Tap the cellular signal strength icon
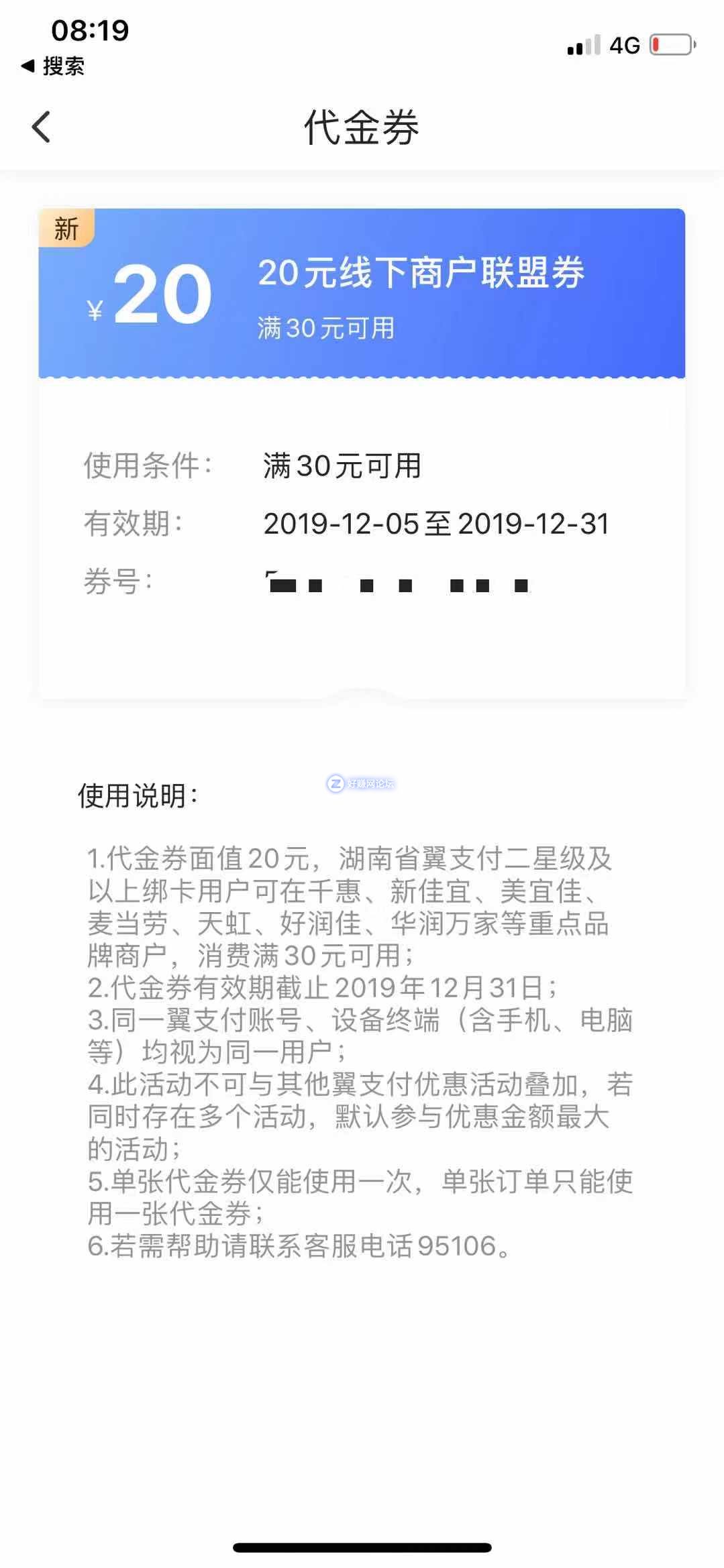 click(x=581, y=45)
